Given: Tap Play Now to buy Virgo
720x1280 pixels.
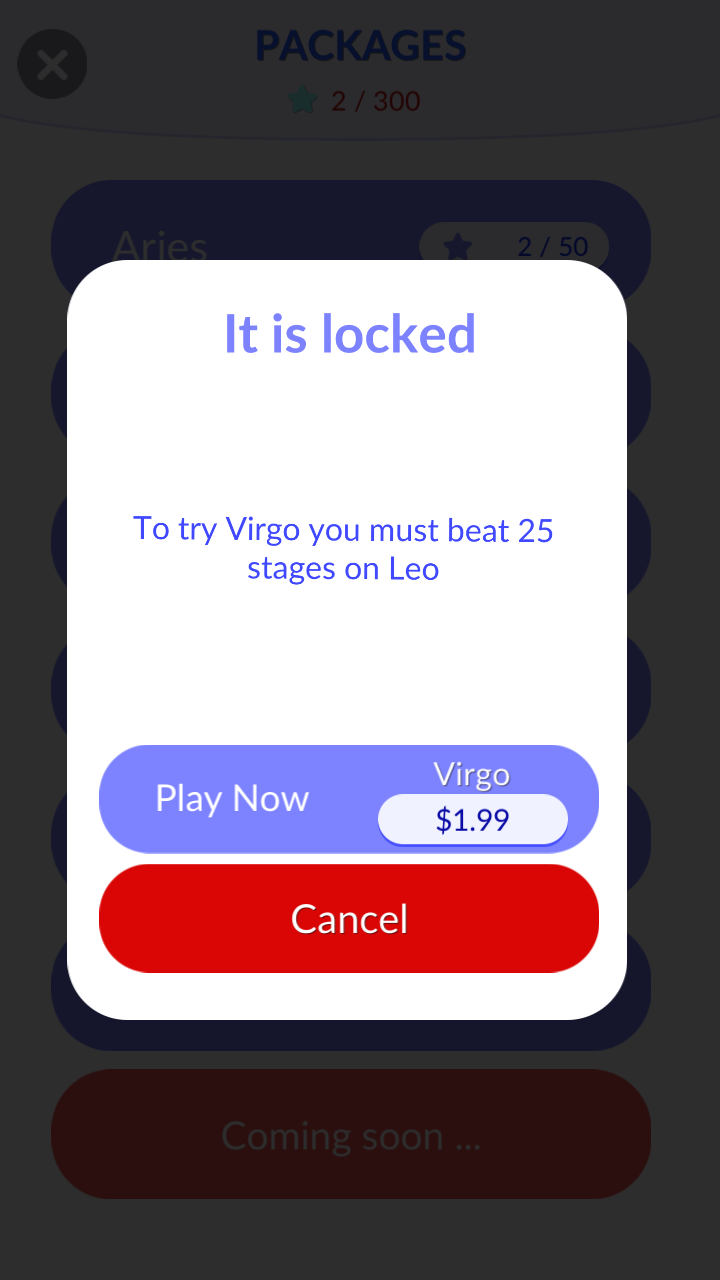Looking at the screenshot, I should pyautogui.click(x=233, y=799).
